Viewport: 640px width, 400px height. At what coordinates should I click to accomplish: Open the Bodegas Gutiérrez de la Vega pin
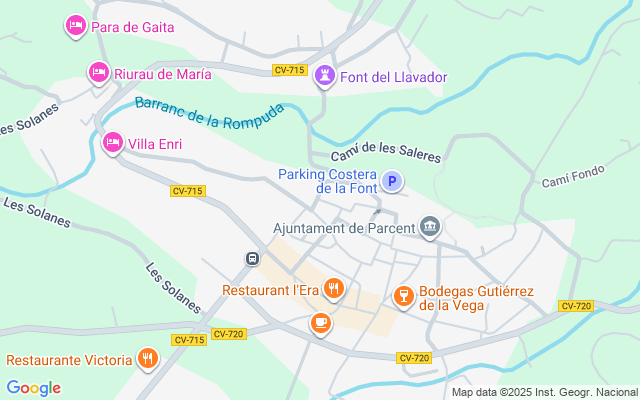(x=403, y=295)
